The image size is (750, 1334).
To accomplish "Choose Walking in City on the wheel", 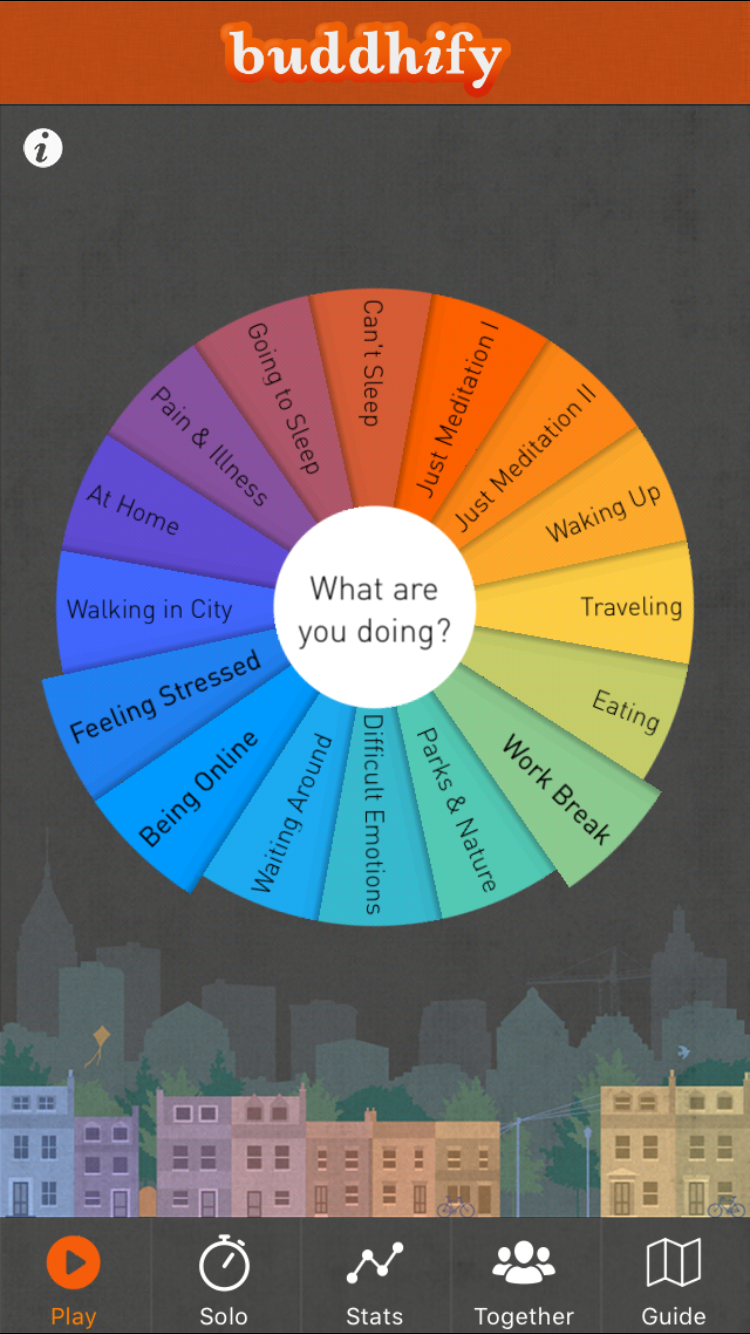I will point(149,609).
